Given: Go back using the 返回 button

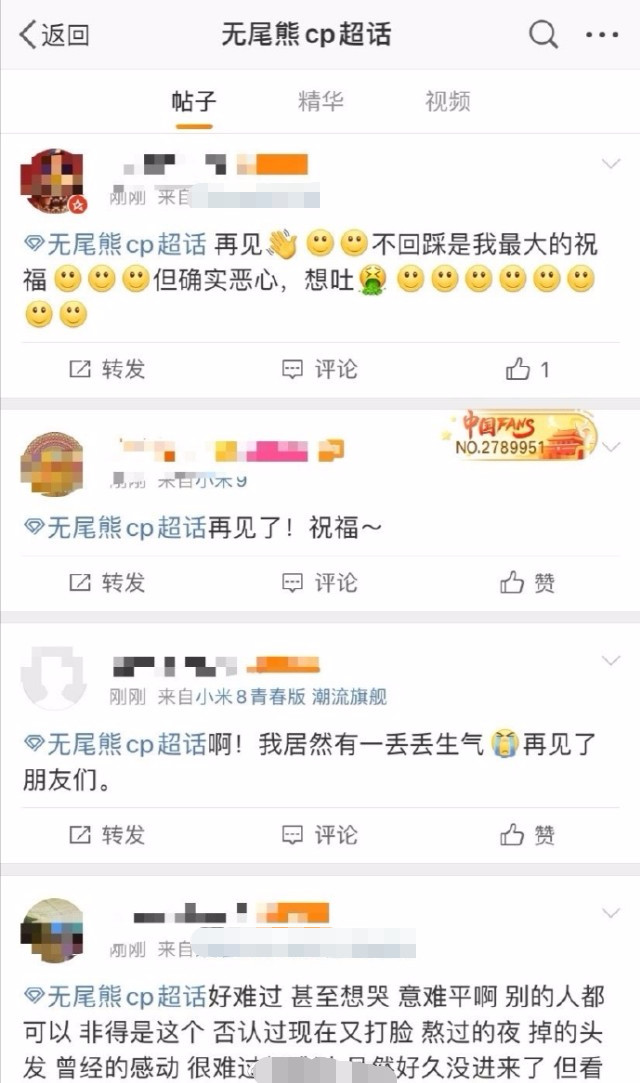Looking at the screenshot, I should point(55,35).
